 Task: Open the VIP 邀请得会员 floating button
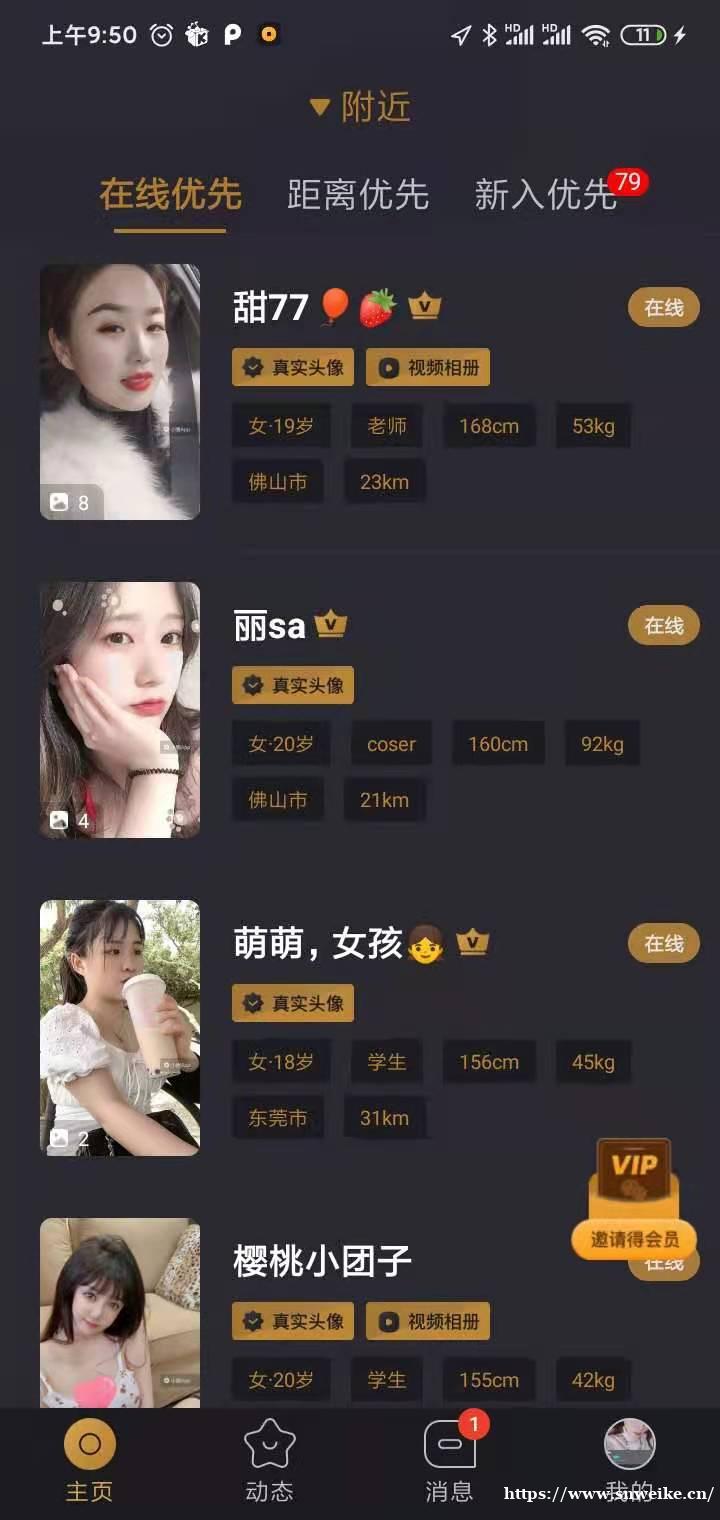coord(634,1199)
